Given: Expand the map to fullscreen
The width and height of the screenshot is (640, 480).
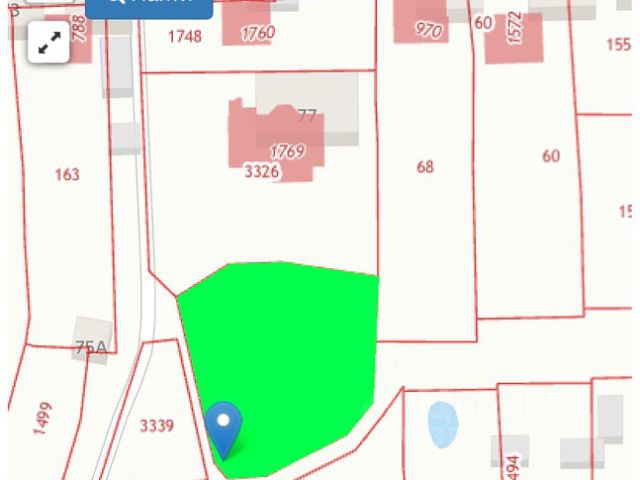Looking at the screenshot, I should pyautogui.click(x=48, y=43).
